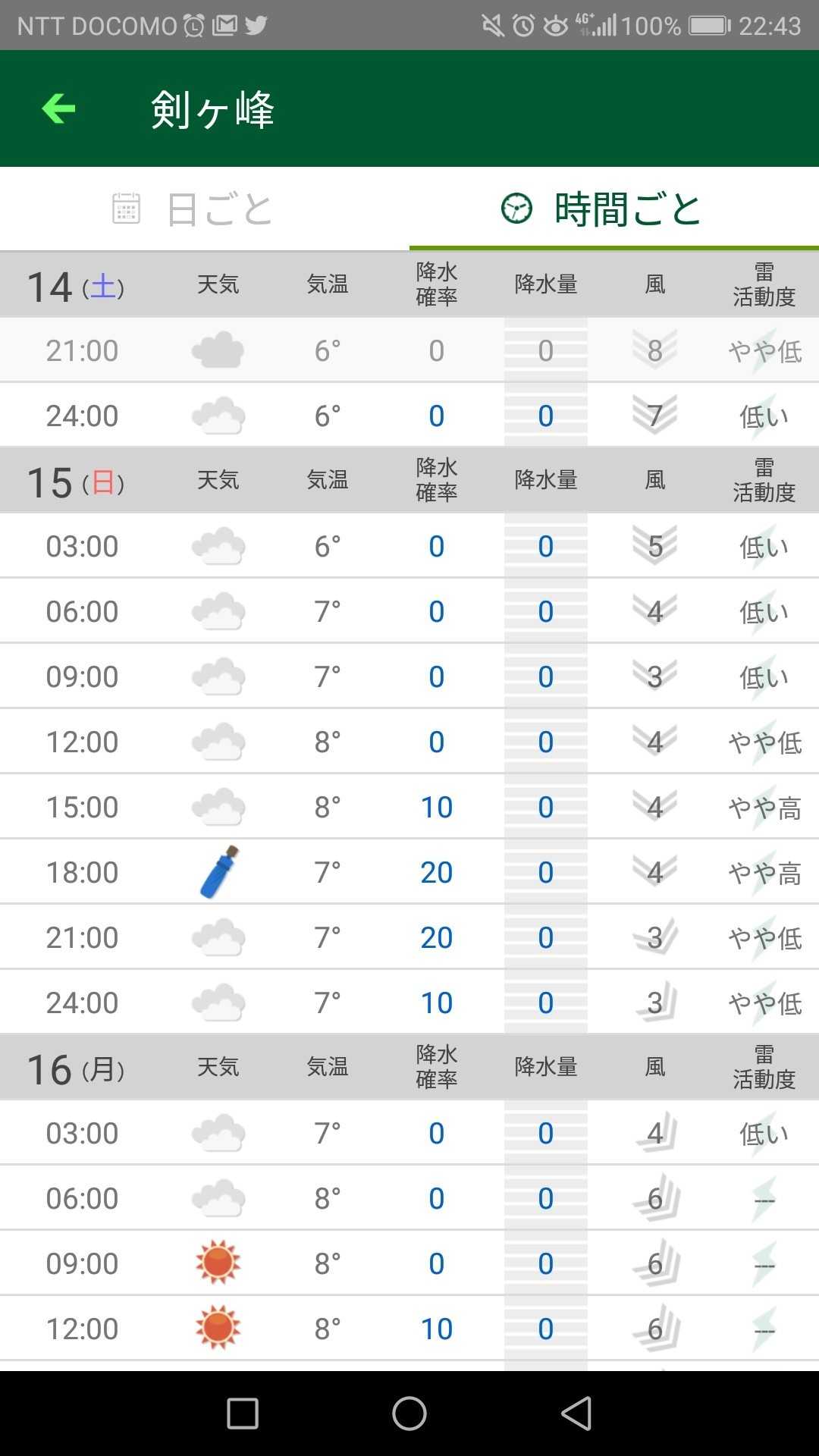Open recent apps from navigation bar
Screen dimensions: 819x1456
[x=243, y=1414]
